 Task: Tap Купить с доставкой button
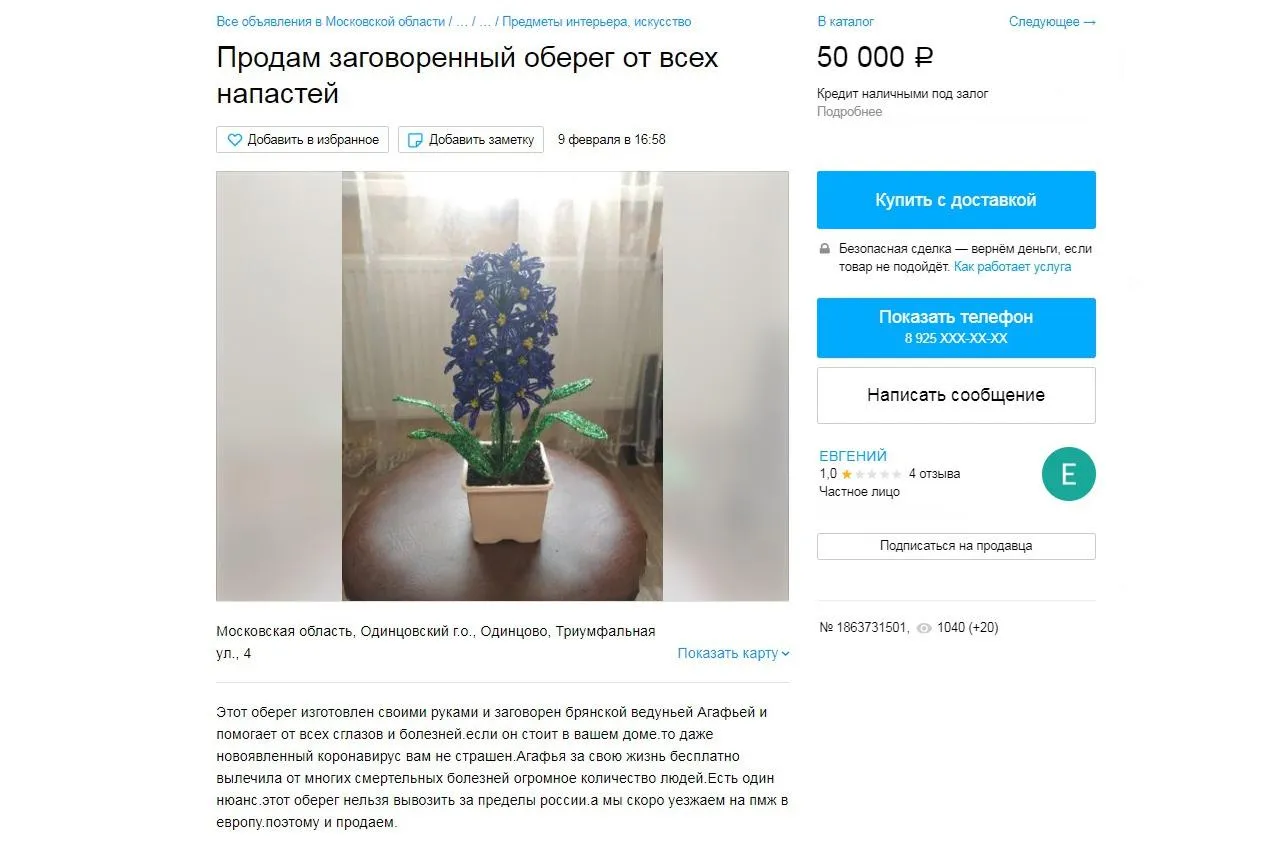[955, 200]
